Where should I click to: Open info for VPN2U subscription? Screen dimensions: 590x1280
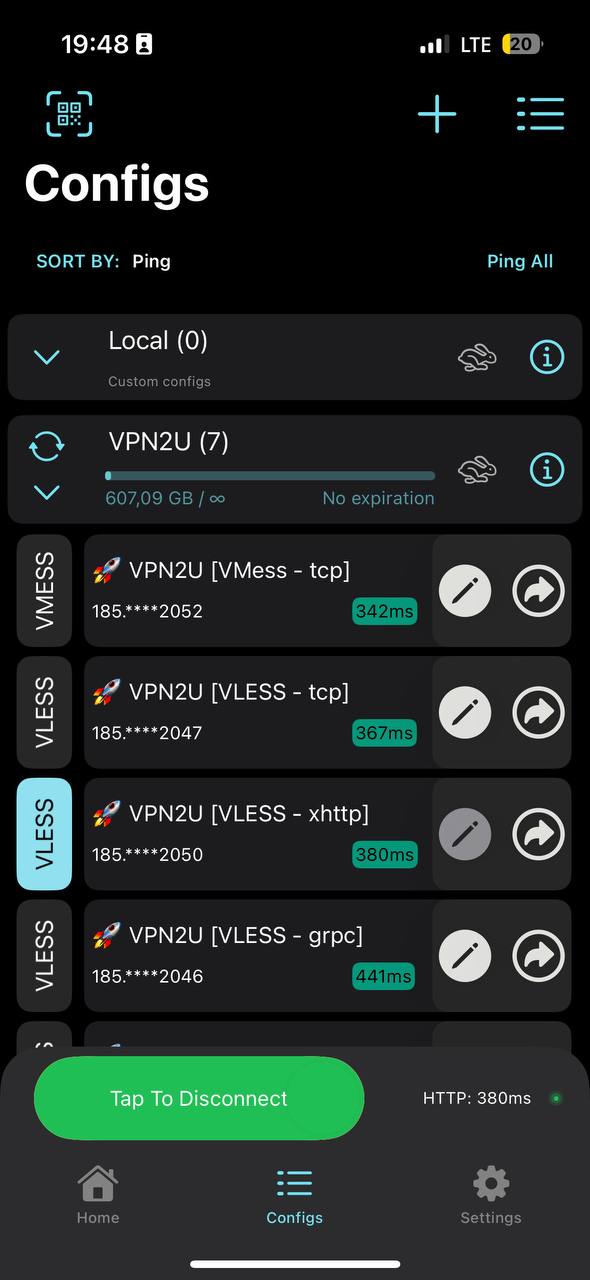pyautogui.click(x=547, y=469)
